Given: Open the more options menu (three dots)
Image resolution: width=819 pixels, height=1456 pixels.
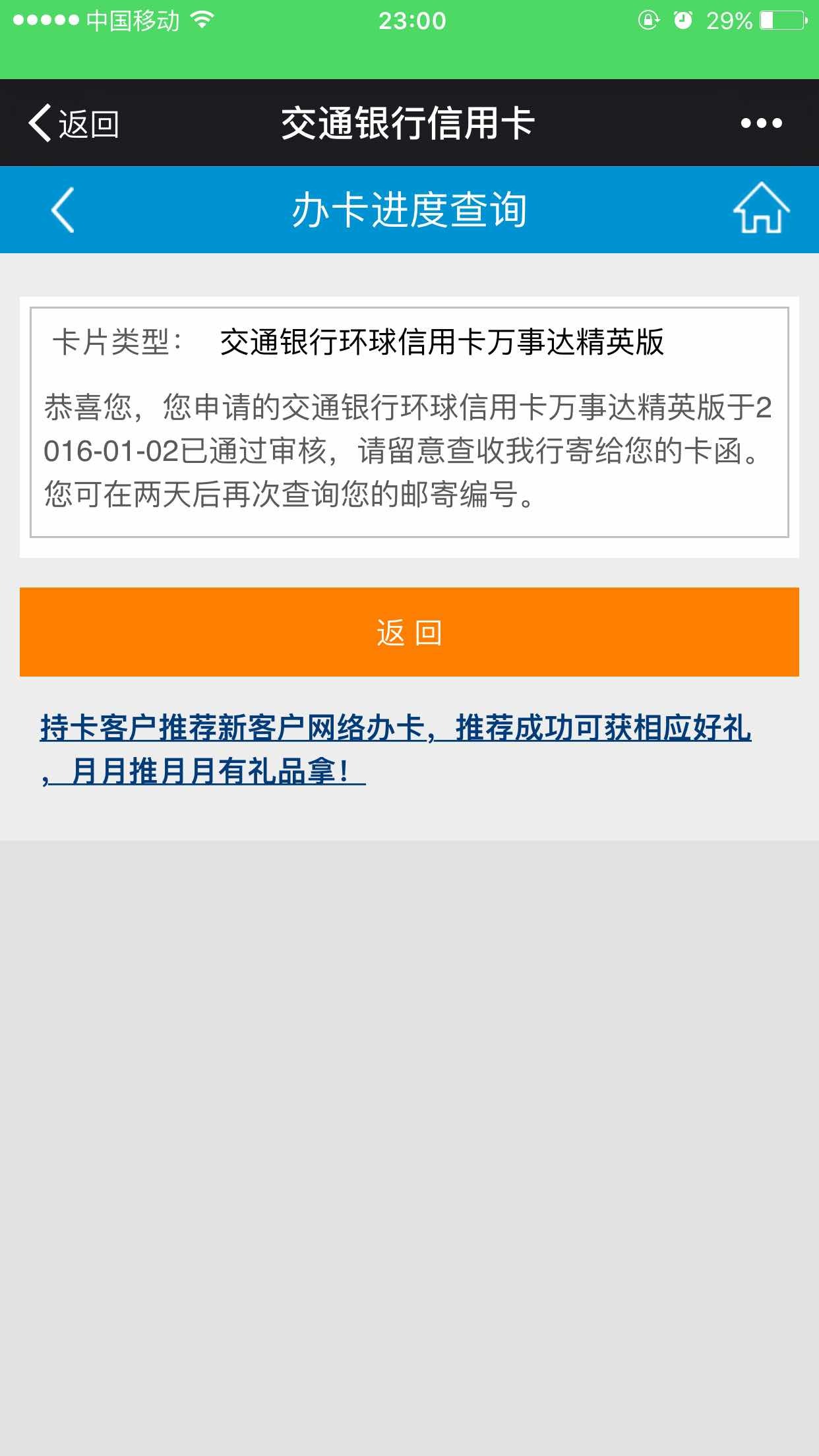Looking at the screenshot, I should 763,122.
